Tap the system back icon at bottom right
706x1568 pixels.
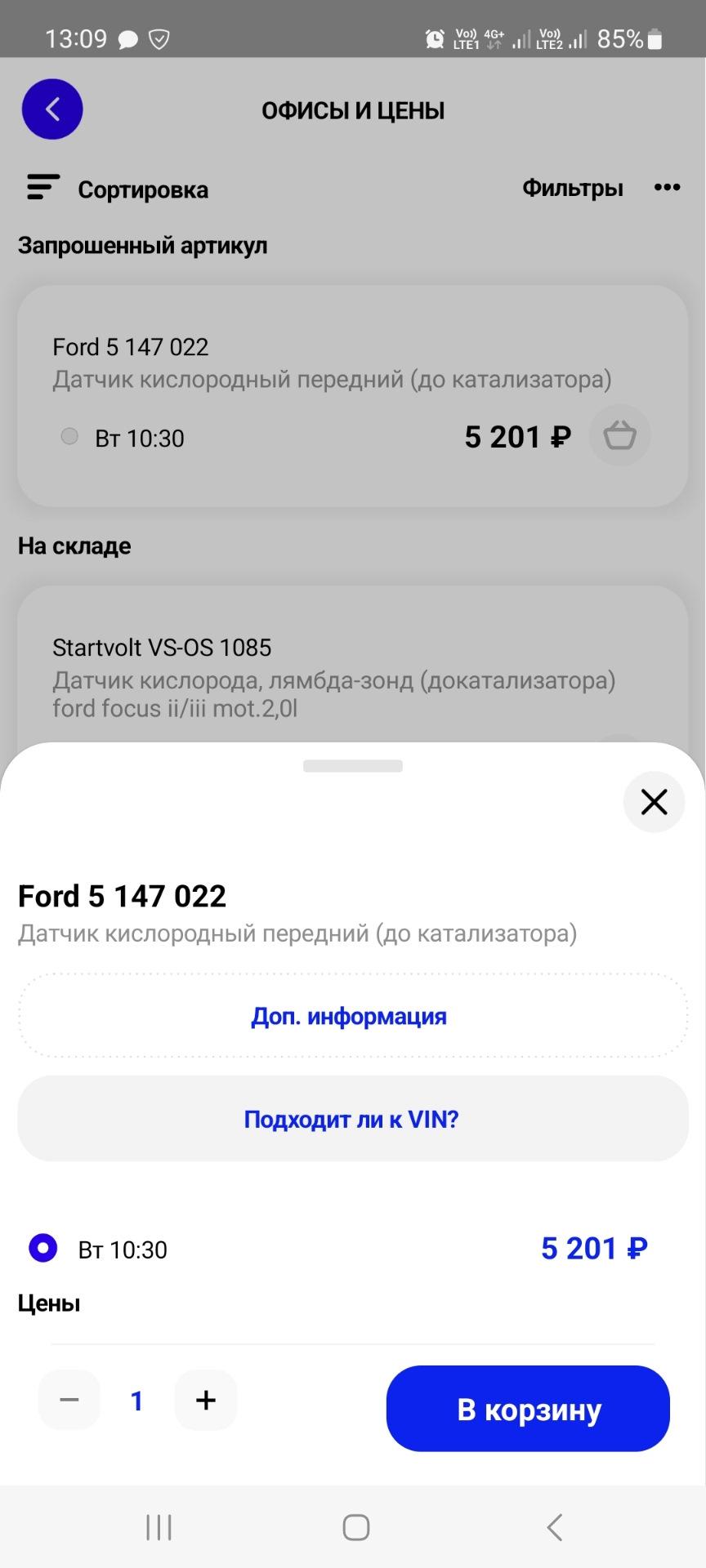(554, 1526)
